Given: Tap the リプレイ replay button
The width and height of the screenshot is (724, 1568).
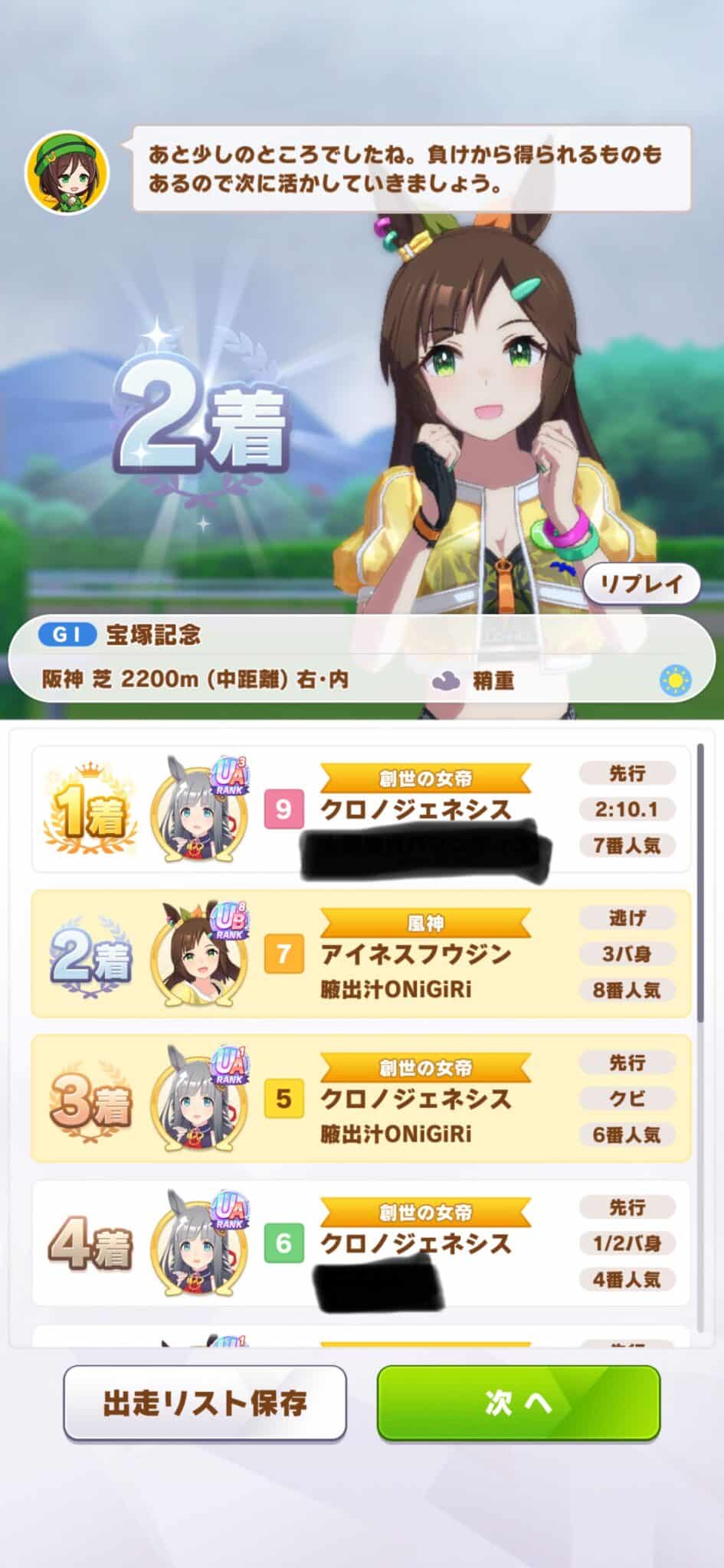Looking at the screenshot, I should 641,585.
